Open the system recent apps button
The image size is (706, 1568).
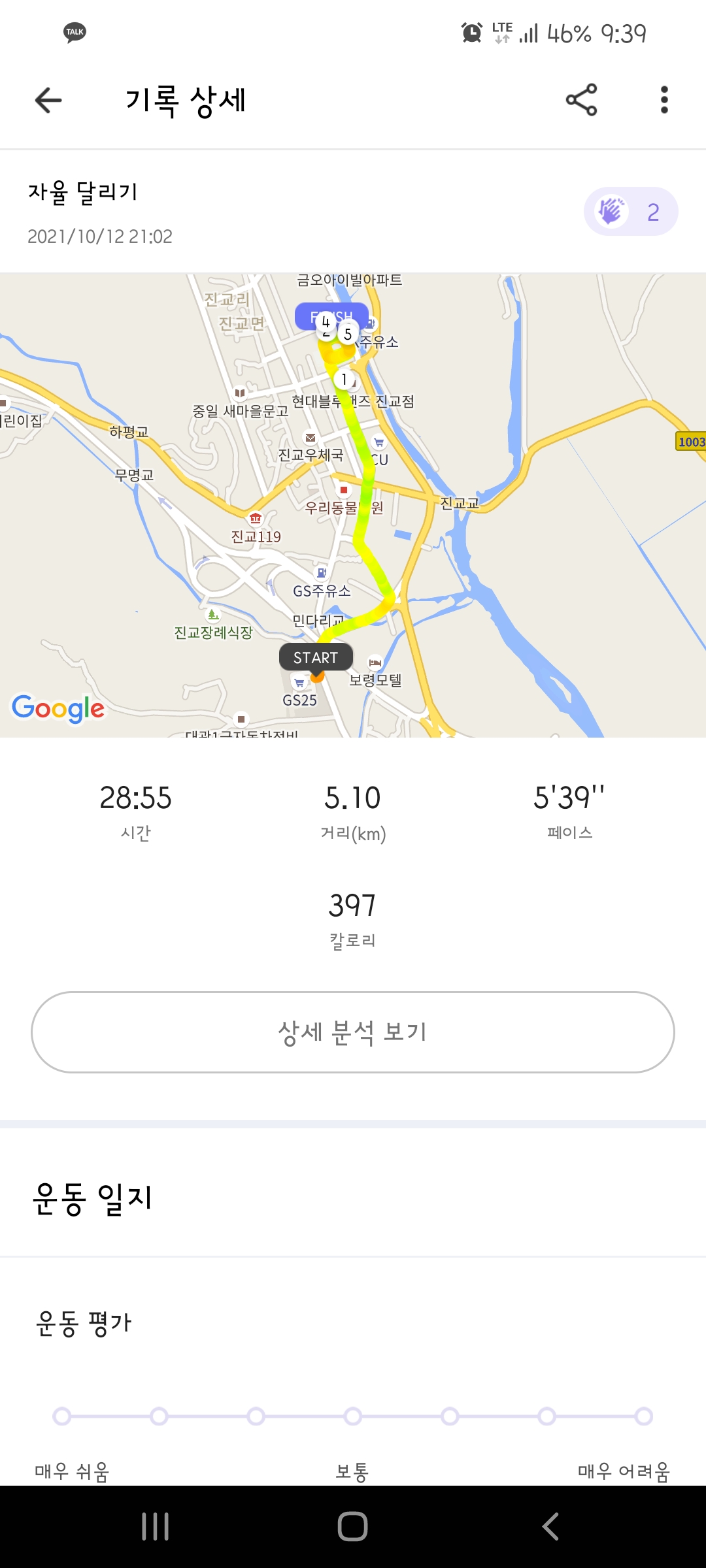156,1527
